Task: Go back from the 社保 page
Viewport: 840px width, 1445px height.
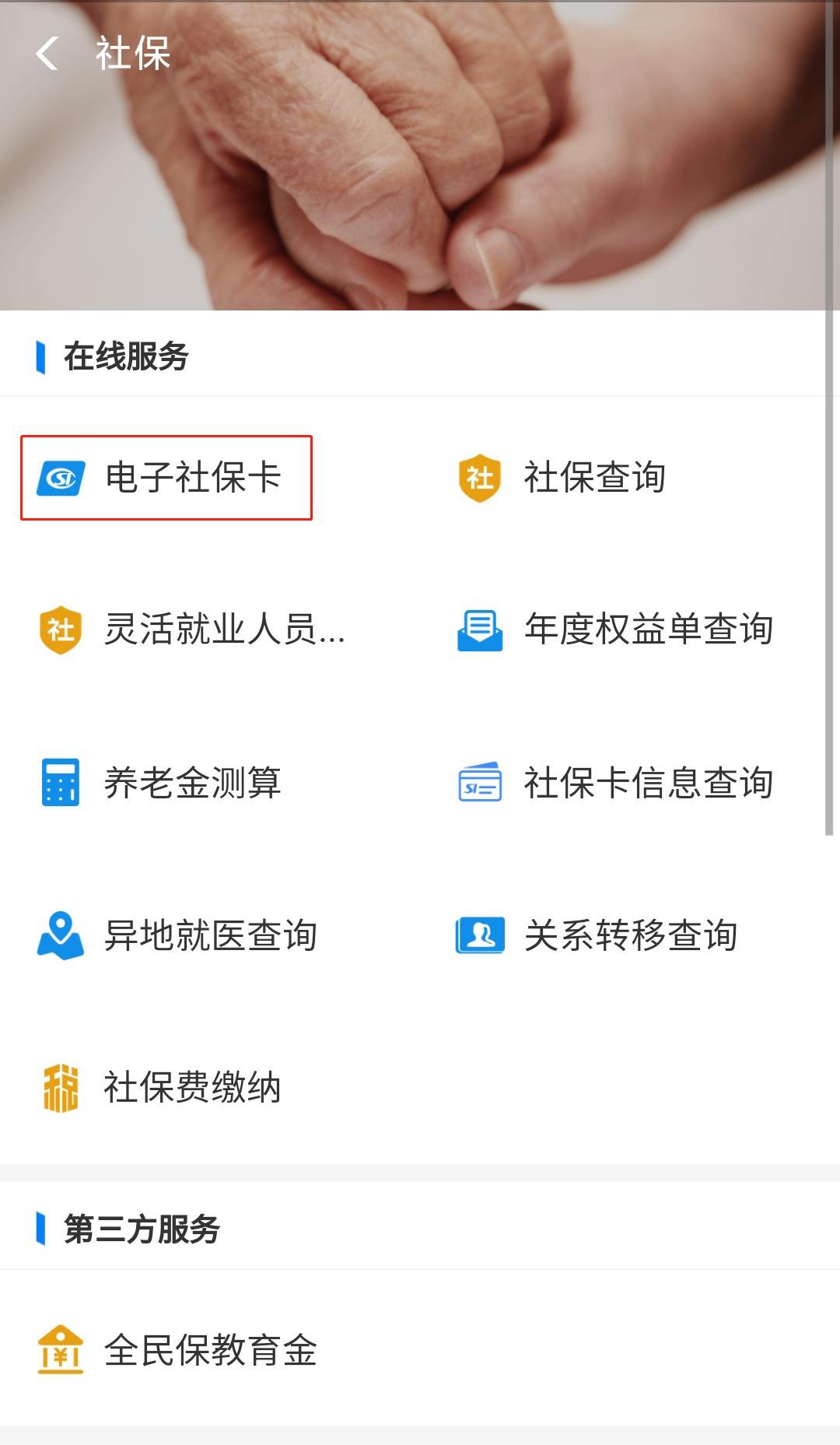Action: 48,54
